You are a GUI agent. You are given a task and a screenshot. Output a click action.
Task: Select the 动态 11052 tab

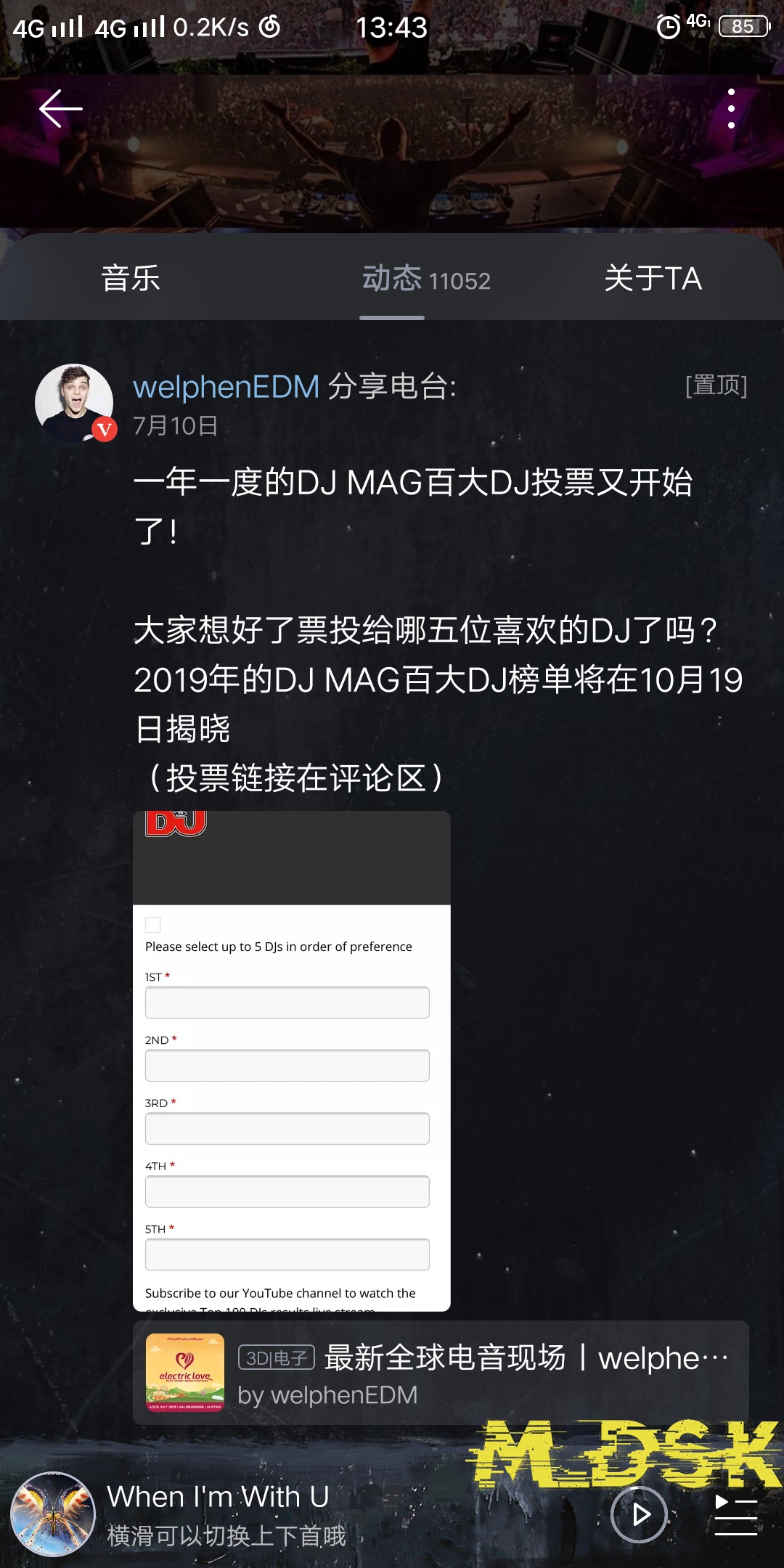click(426, 279)
